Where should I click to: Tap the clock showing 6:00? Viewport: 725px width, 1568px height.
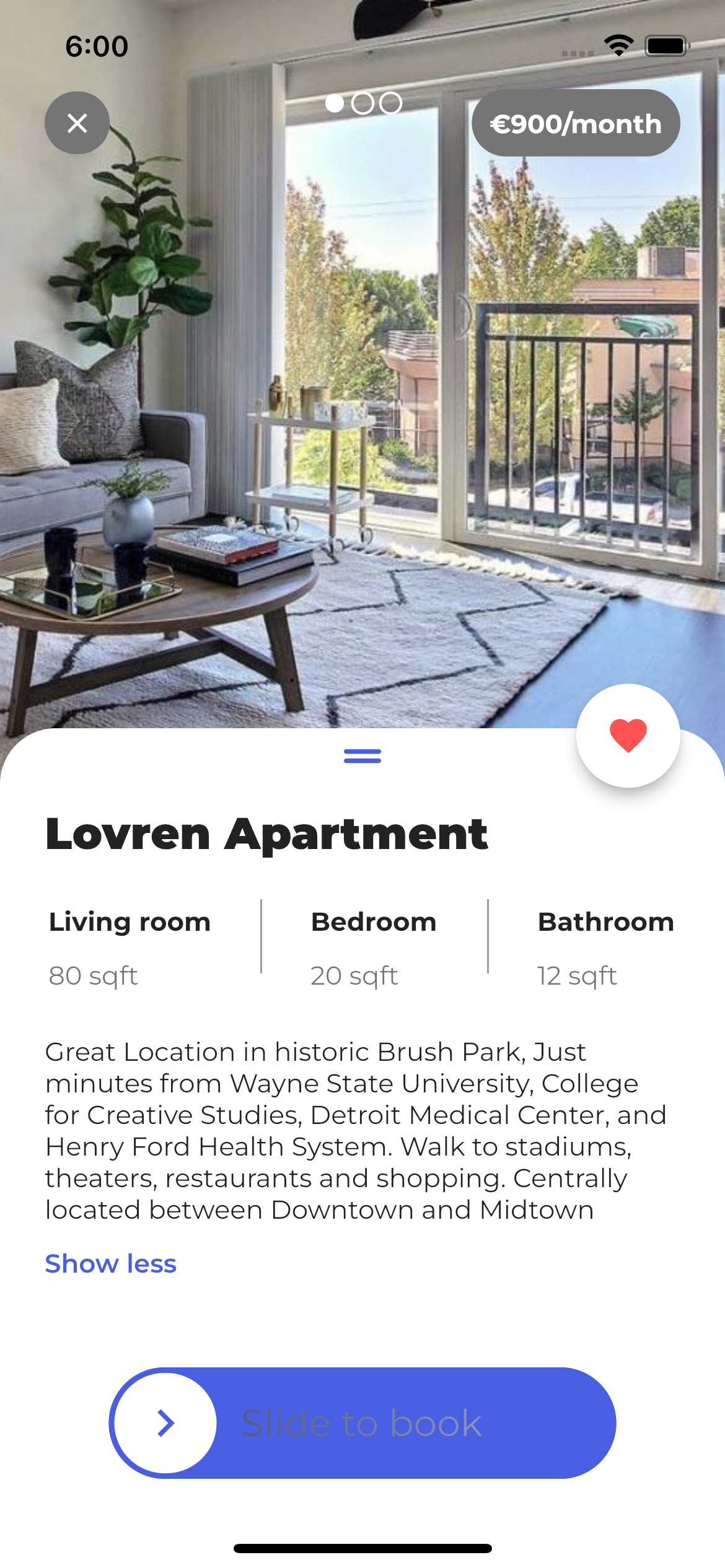[x=96, y=45]
